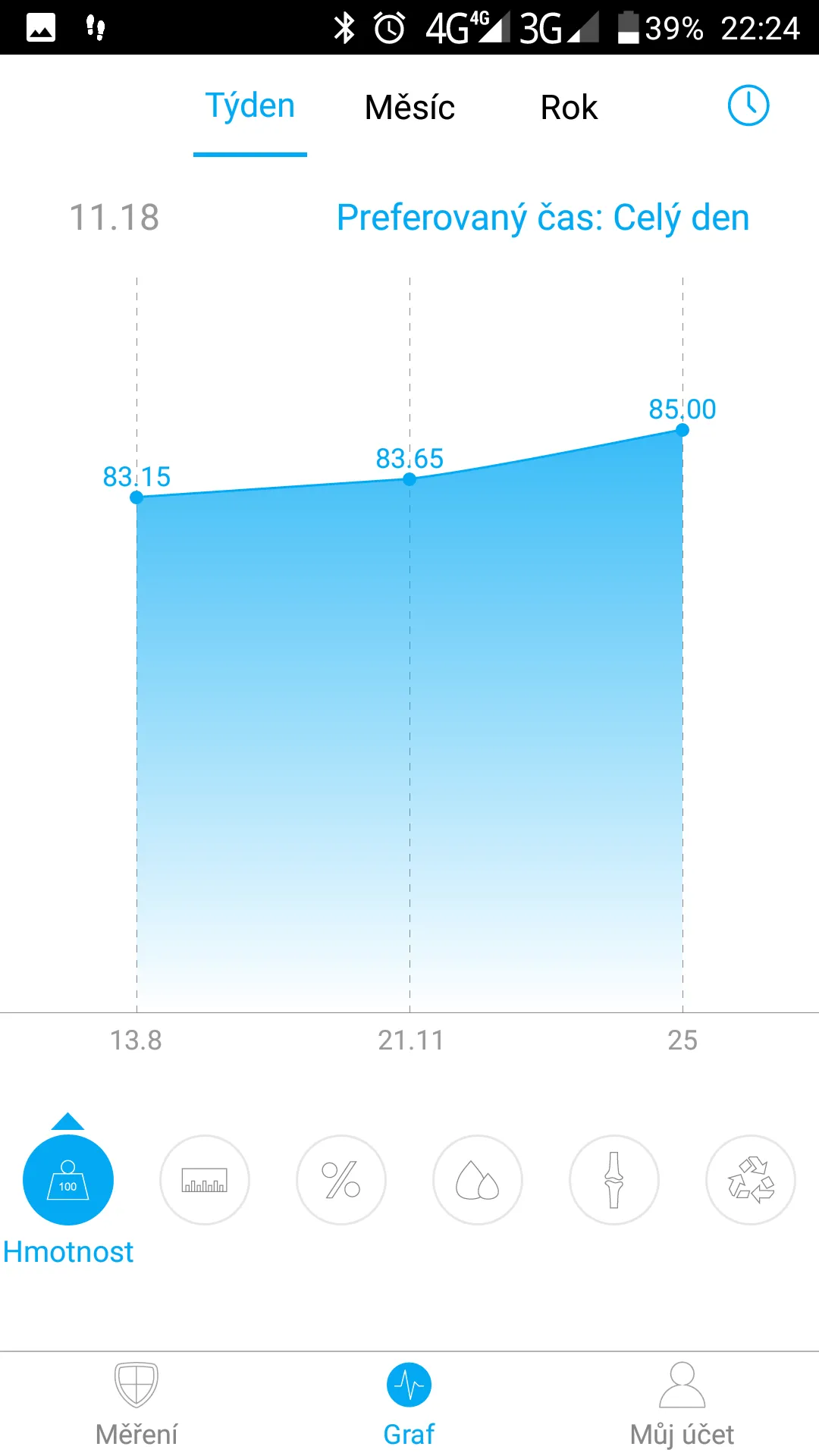Viewport: 819px width, 1456px height.
Task: Select the Týden tab
Action: point(250,107)
